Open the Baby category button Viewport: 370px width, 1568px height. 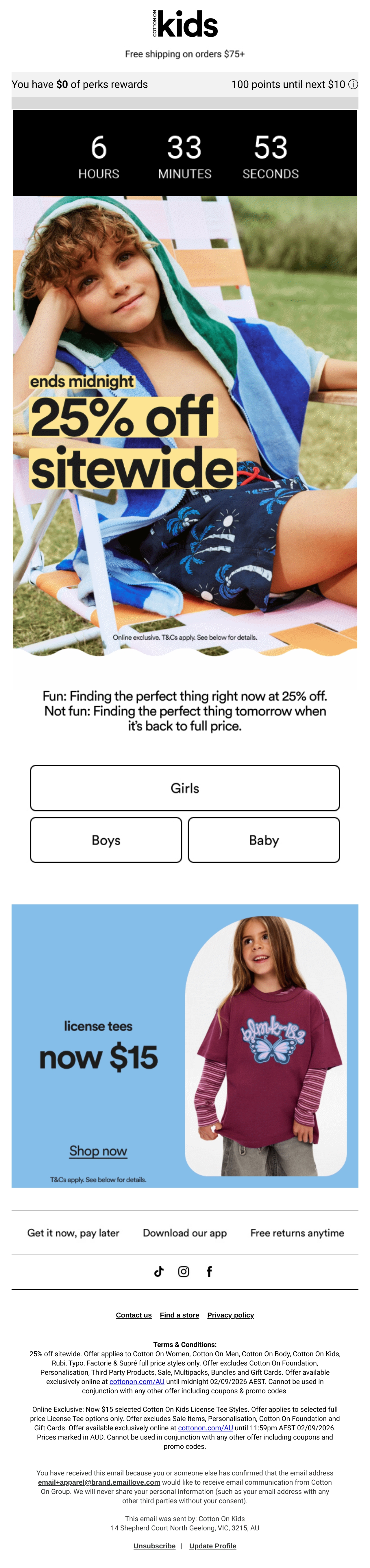click(x=264, y=840)
